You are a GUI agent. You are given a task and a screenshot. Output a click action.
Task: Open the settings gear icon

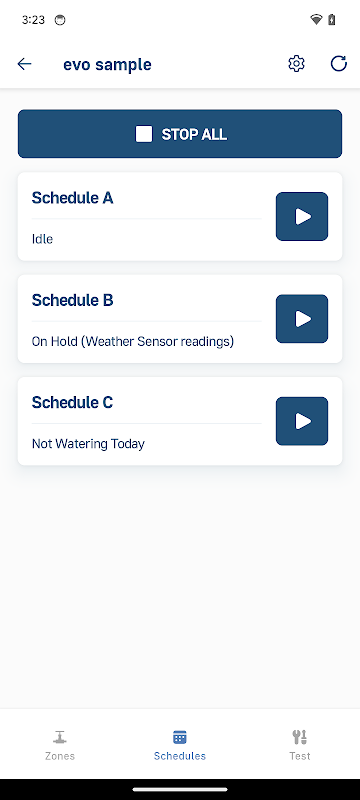point(296,64)
